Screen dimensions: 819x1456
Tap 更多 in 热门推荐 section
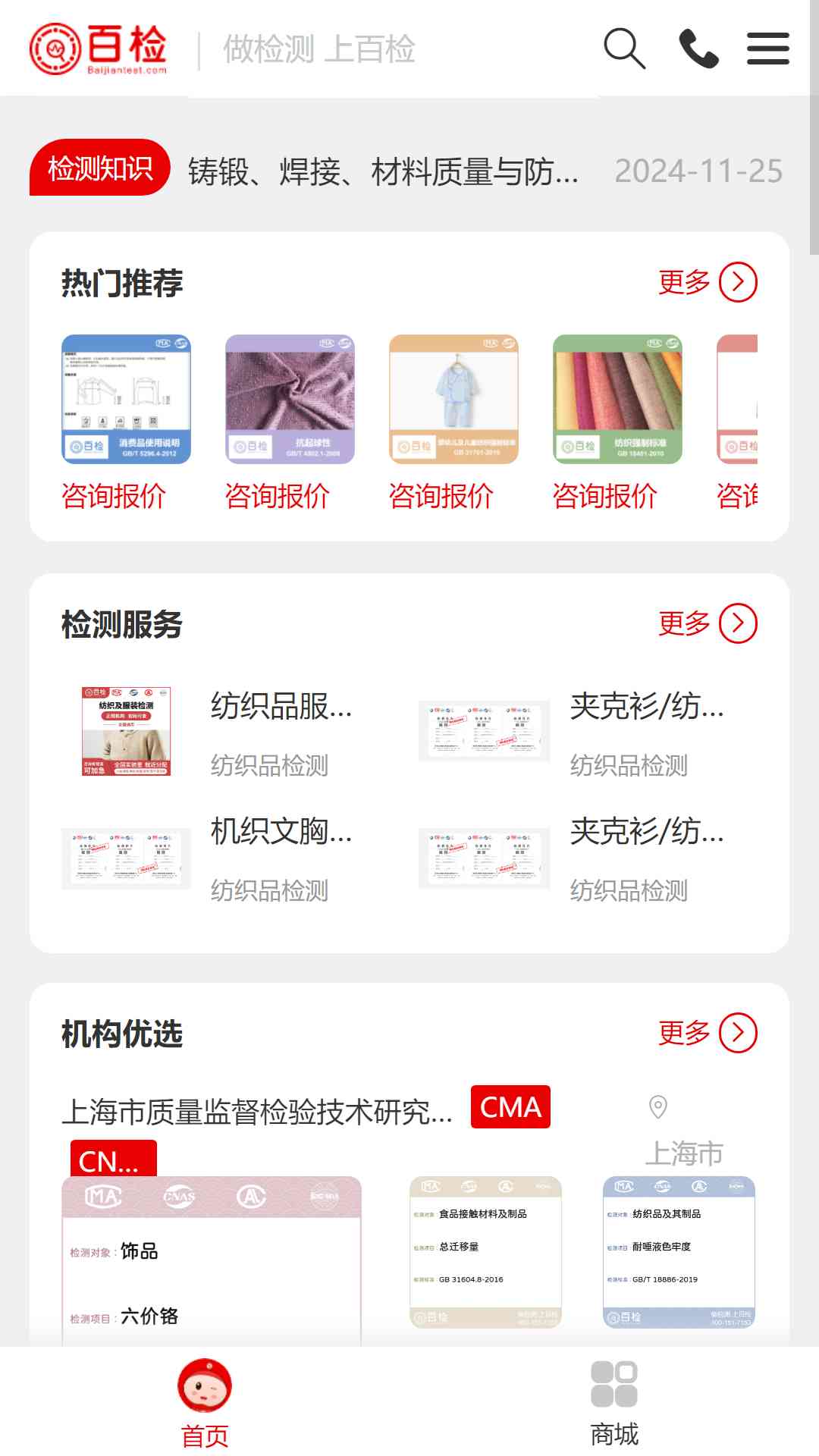(707, 282)
